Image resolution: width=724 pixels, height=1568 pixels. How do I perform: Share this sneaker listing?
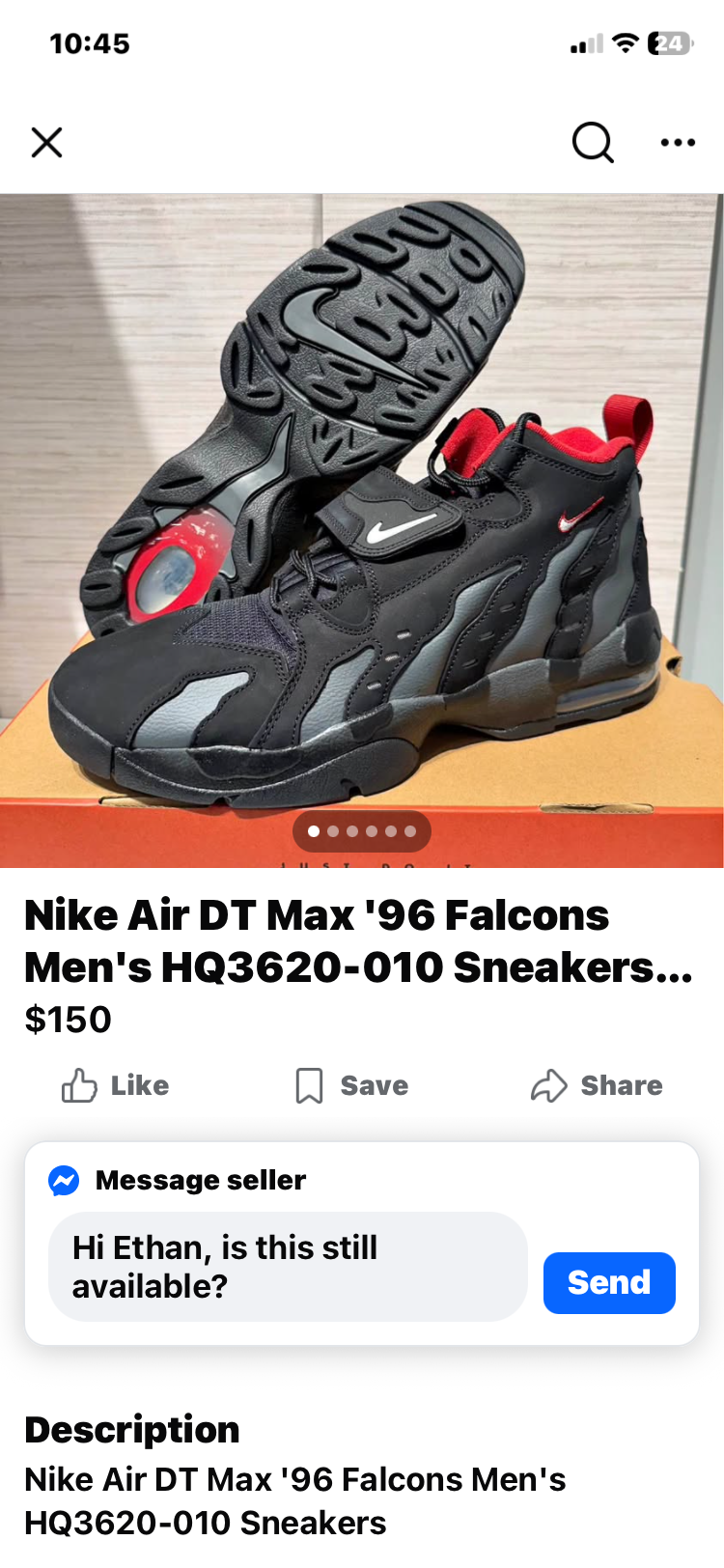(x=598, y=1086)
